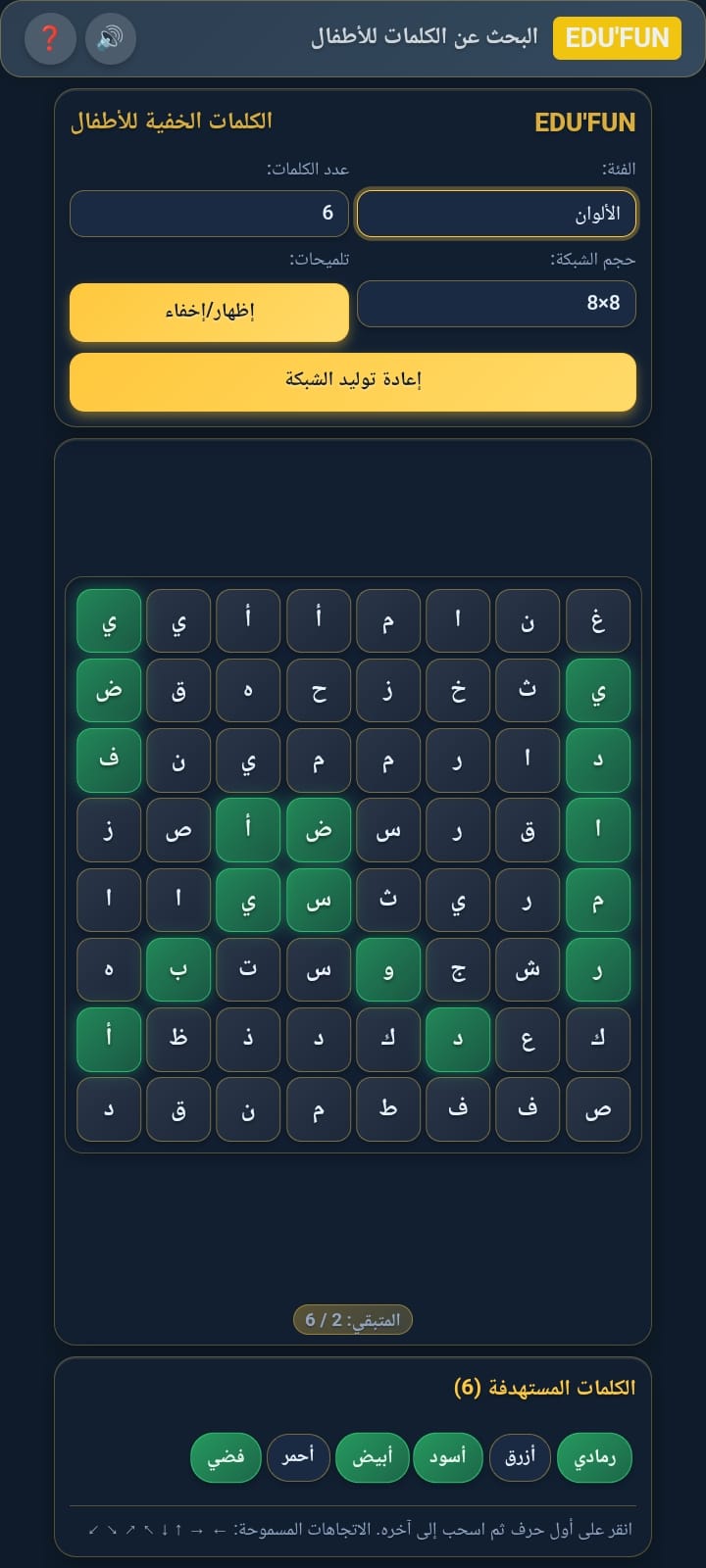Open the 8×8 grid size selector

(x=496, y=304)
